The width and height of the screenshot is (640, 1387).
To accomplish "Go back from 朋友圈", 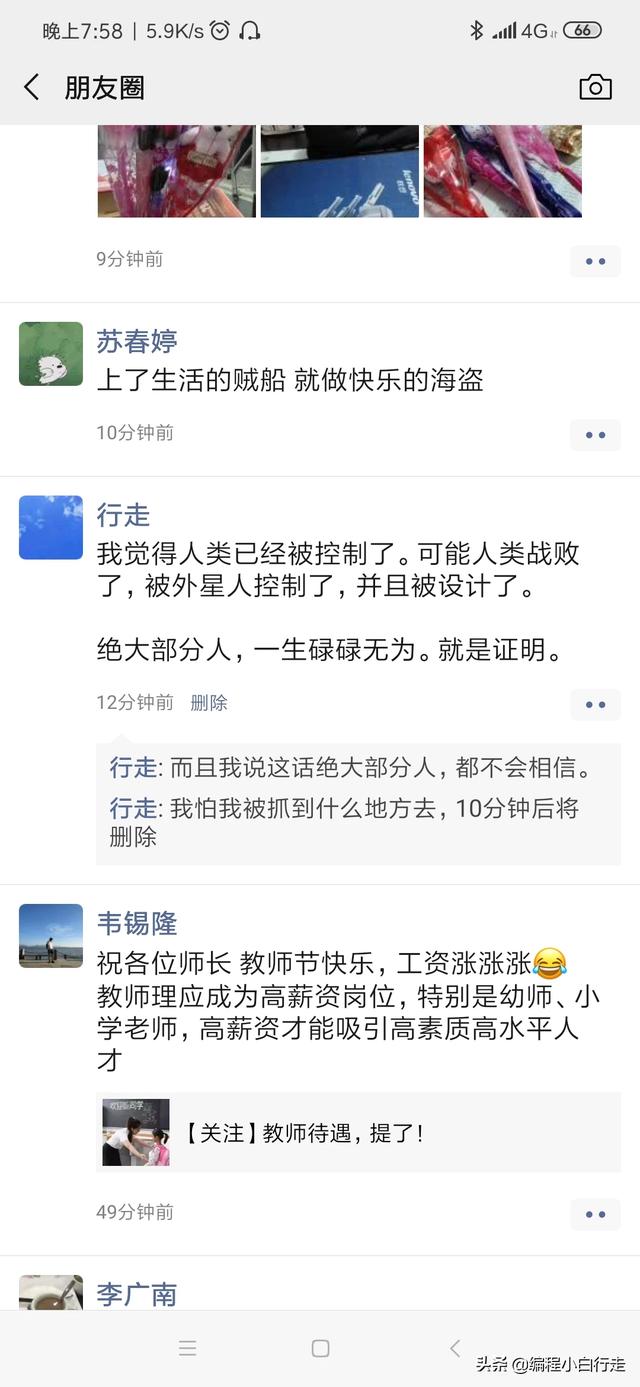I will [32, 87].
